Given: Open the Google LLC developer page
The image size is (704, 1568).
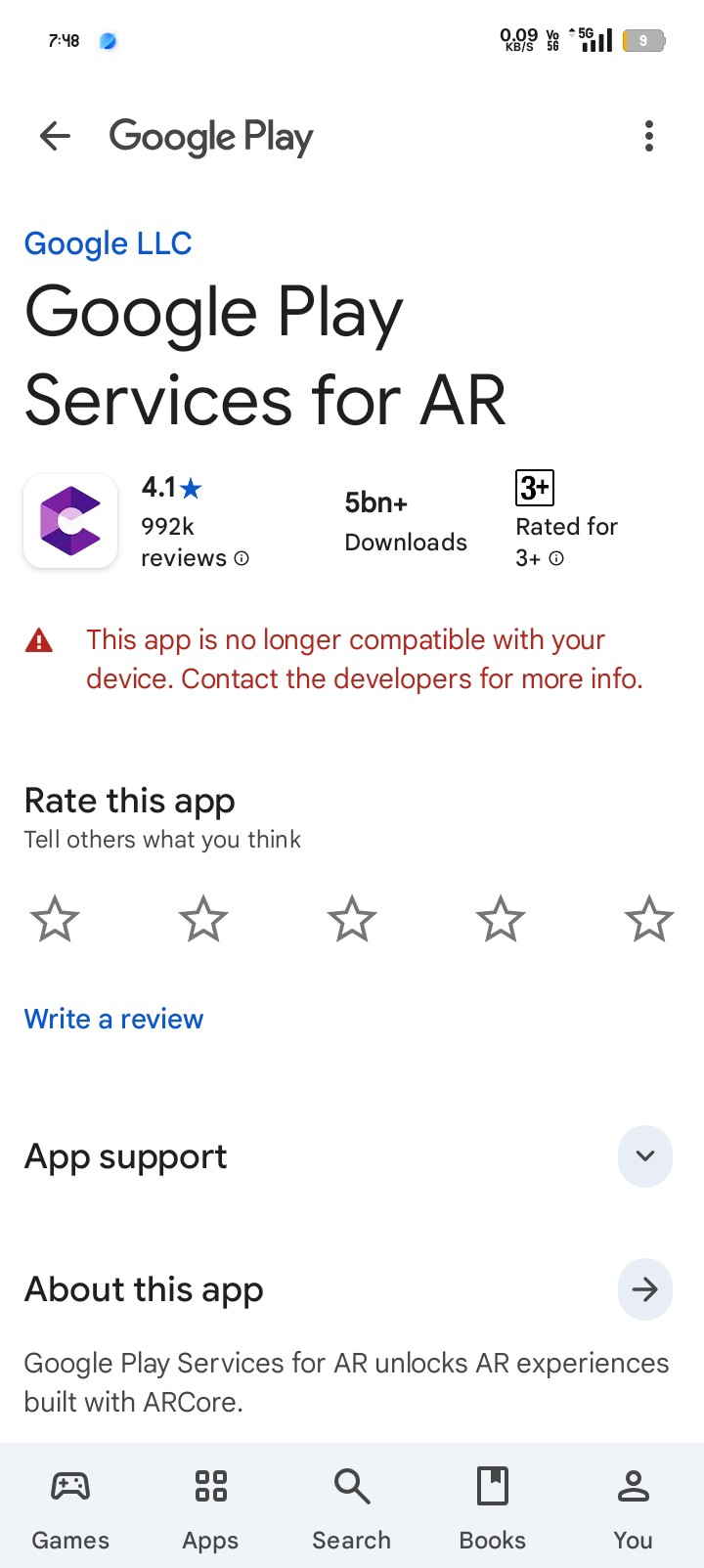Looking at the screenshot, I should 108,243.
